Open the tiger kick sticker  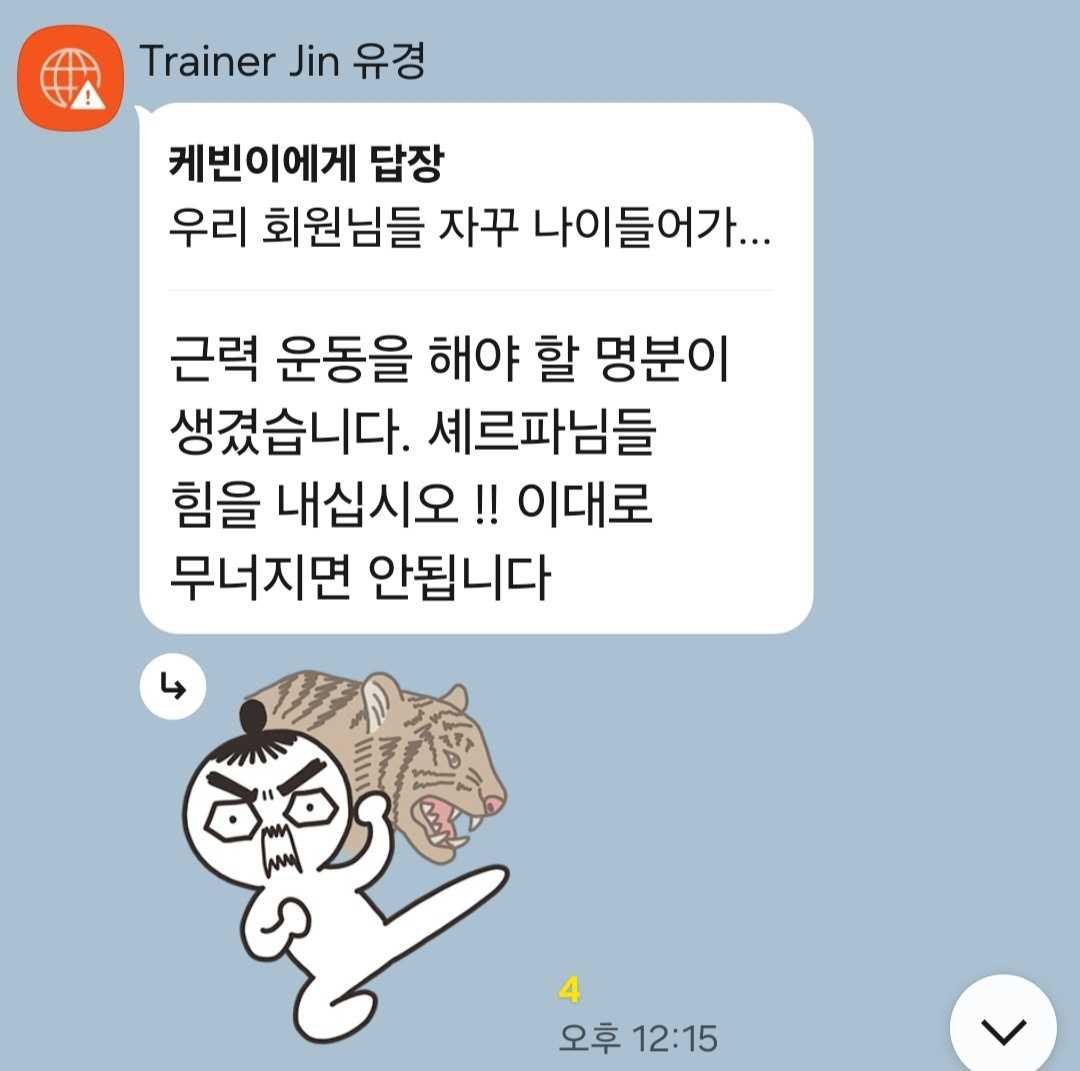(345, 850)
